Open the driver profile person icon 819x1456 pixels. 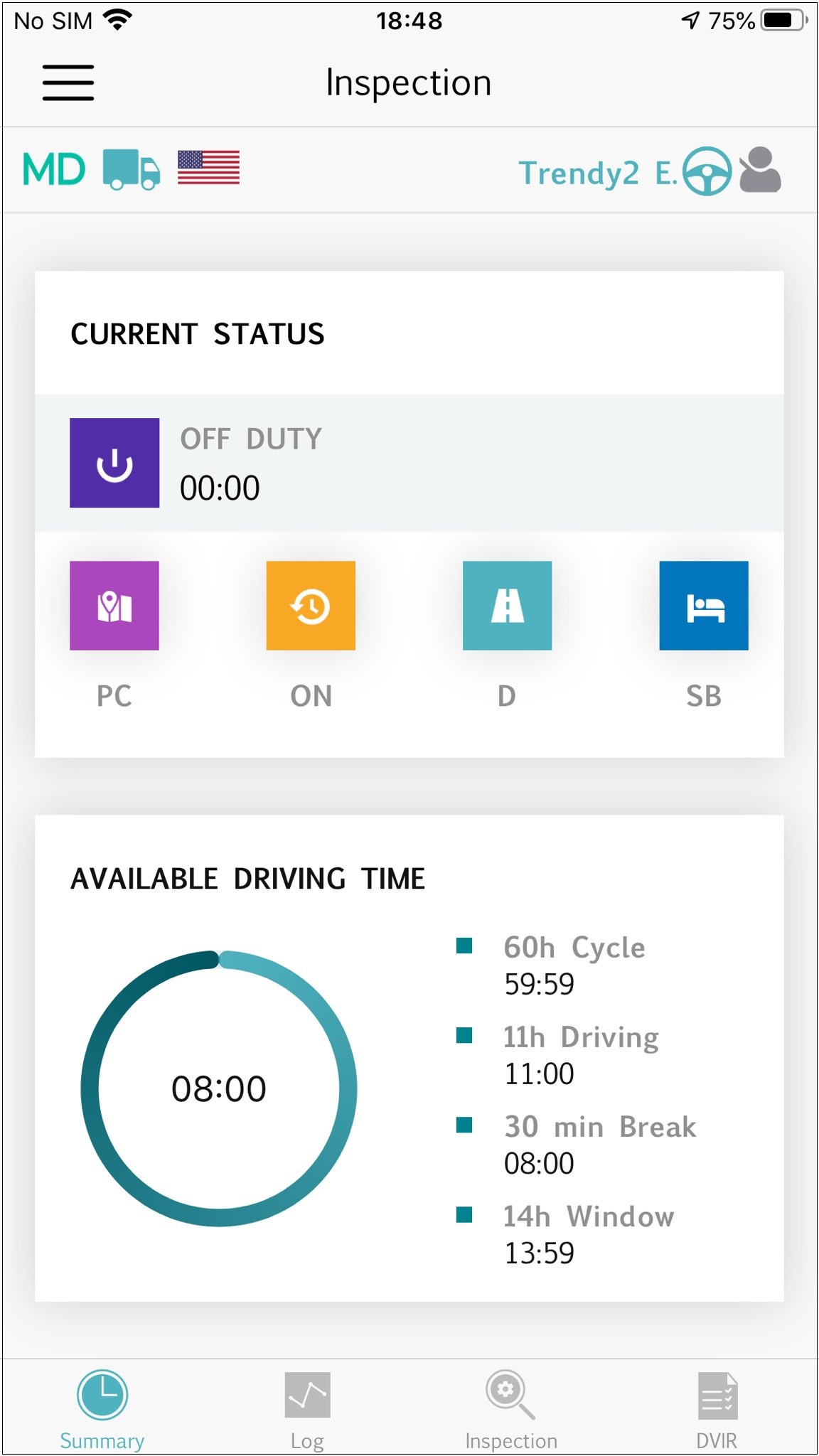[x=761, y=171]
